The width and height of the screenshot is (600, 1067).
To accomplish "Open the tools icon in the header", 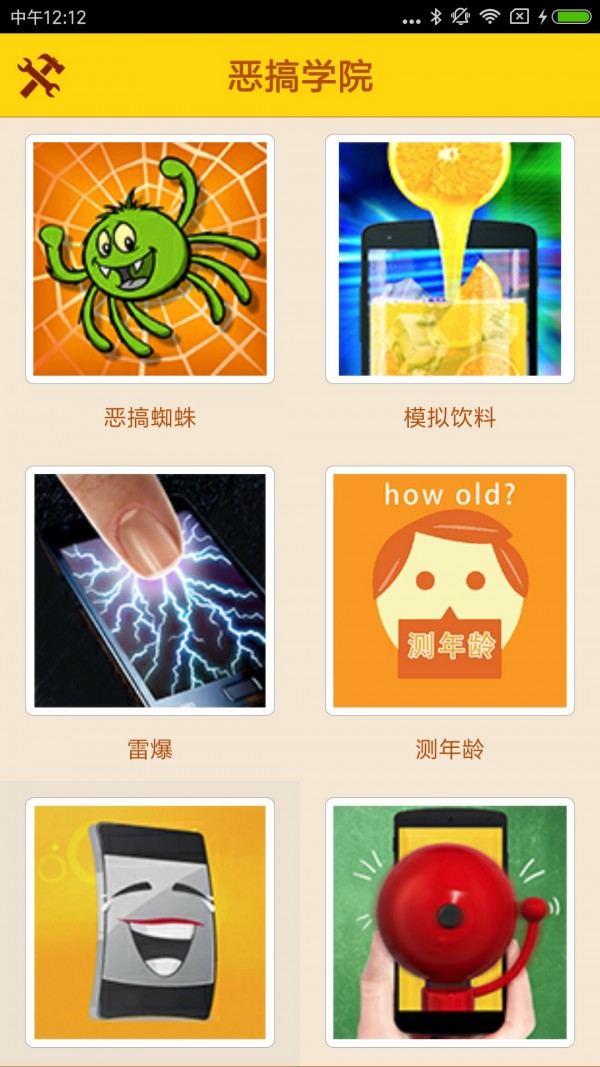I will click(x=41, y=76).
